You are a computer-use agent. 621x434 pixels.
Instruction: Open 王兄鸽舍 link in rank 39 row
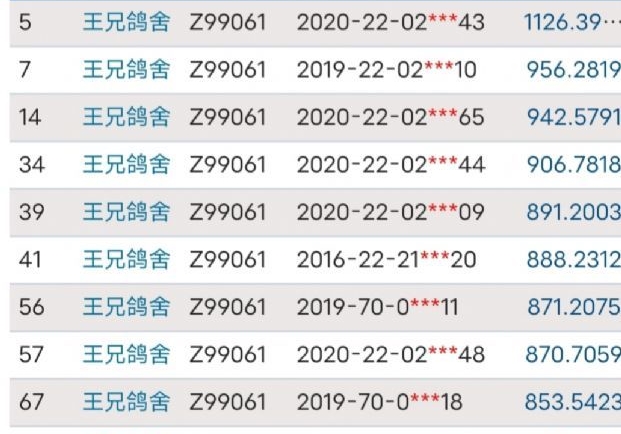[126, 212]
